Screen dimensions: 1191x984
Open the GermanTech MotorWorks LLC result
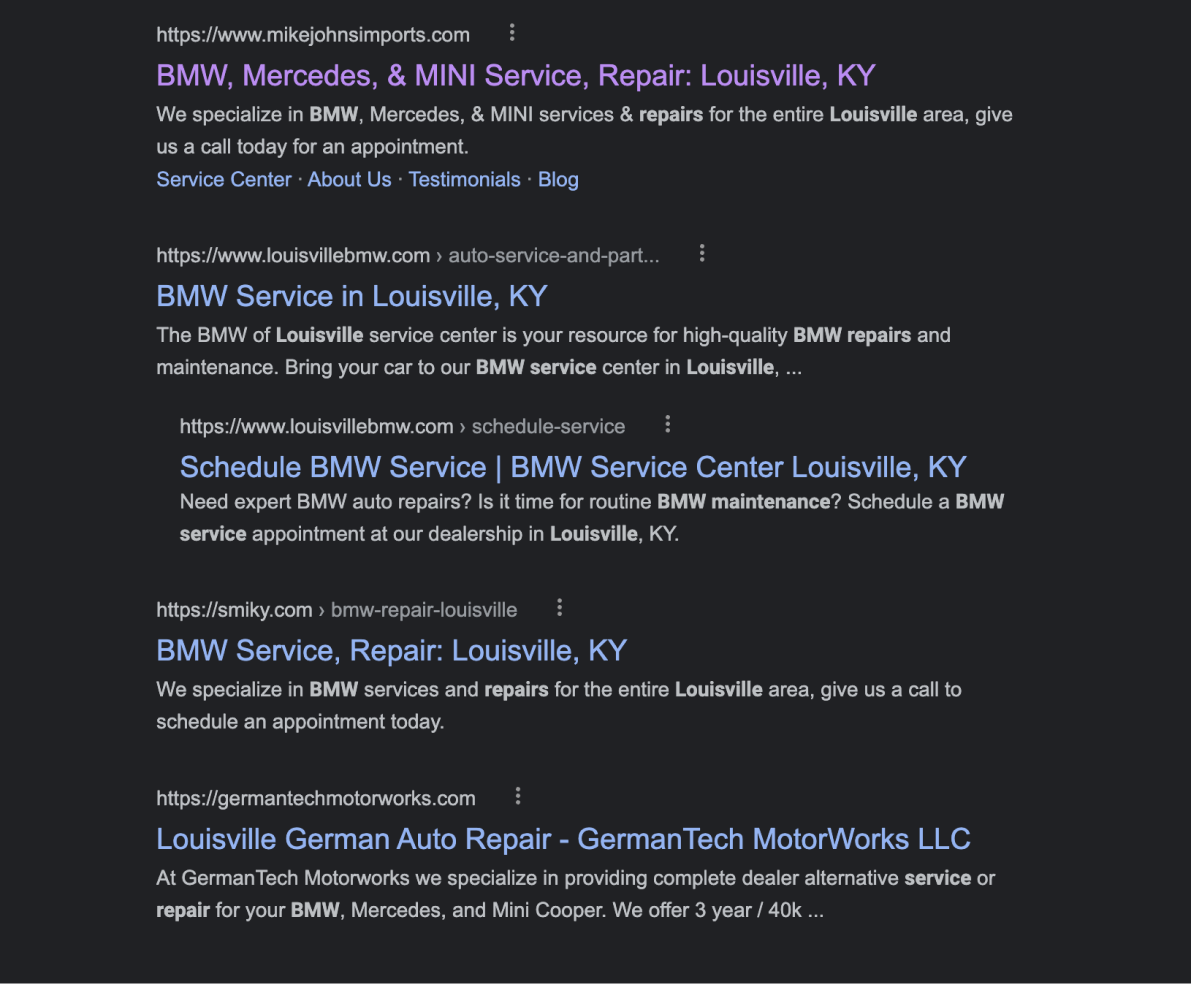pyautogui.click(x=563, y=838)
